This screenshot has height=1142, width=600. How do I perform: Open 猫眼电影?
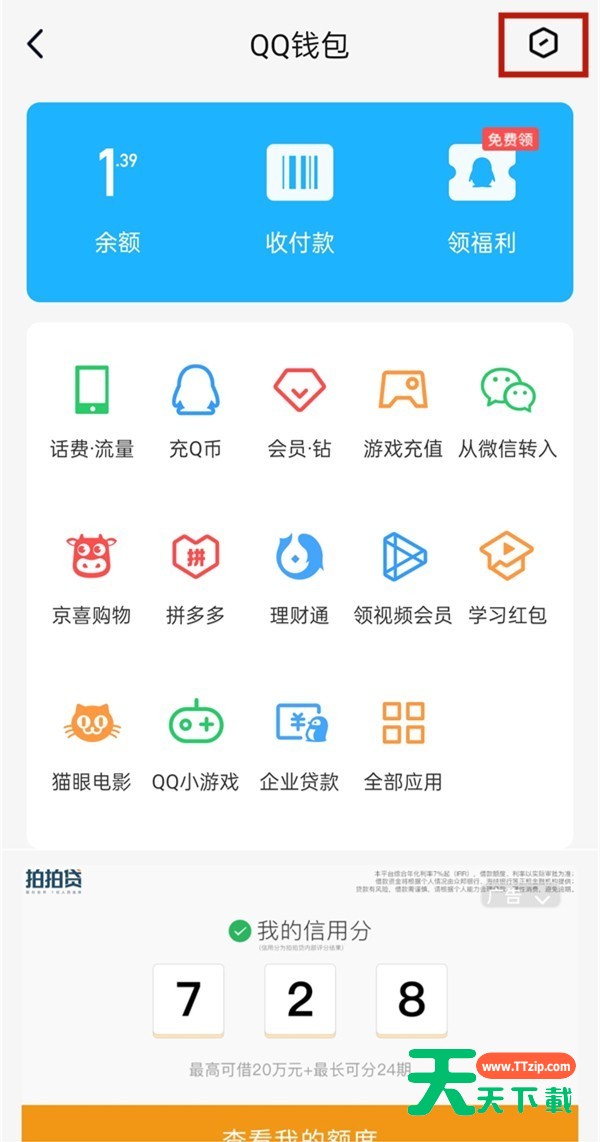pos(92,744)
